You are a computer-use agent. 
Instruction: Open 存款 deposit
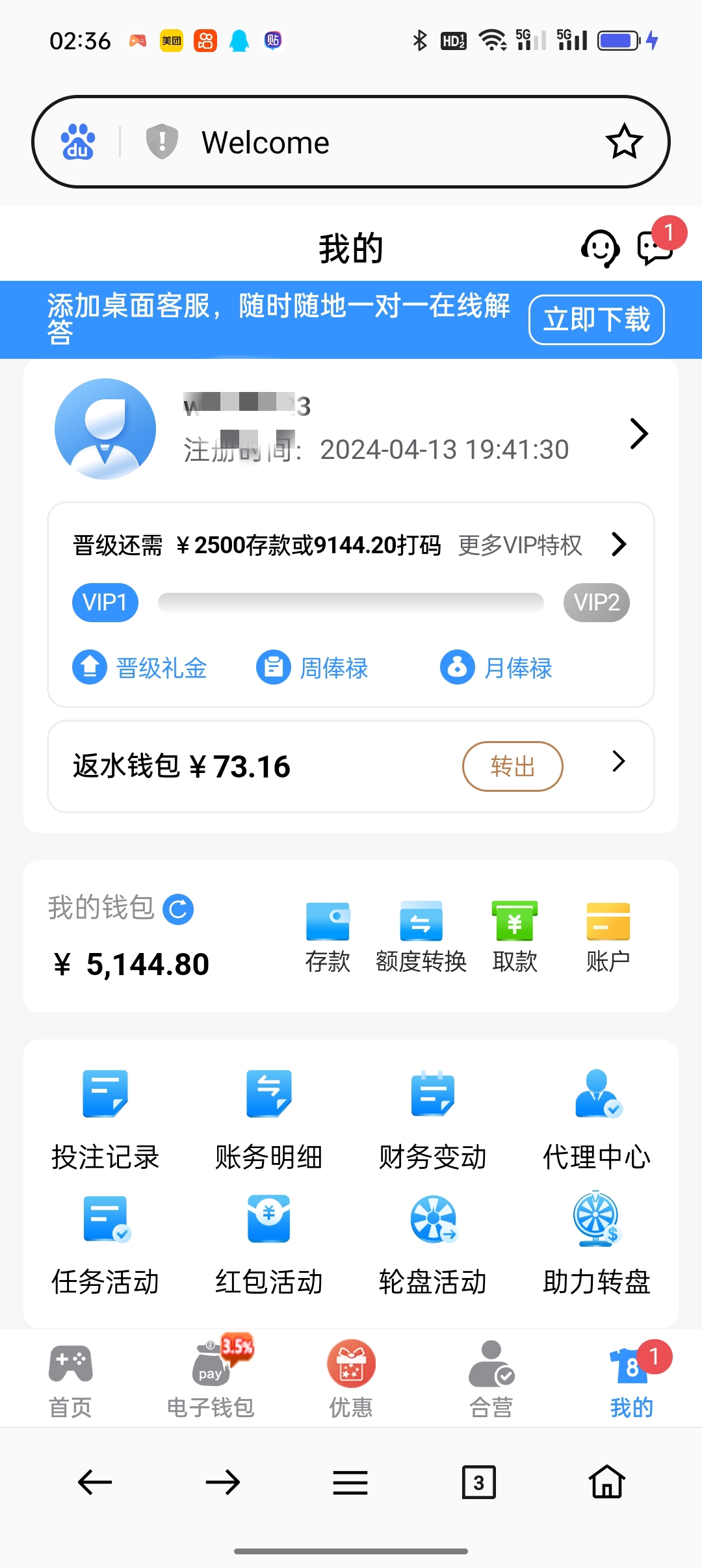(328, 935)
